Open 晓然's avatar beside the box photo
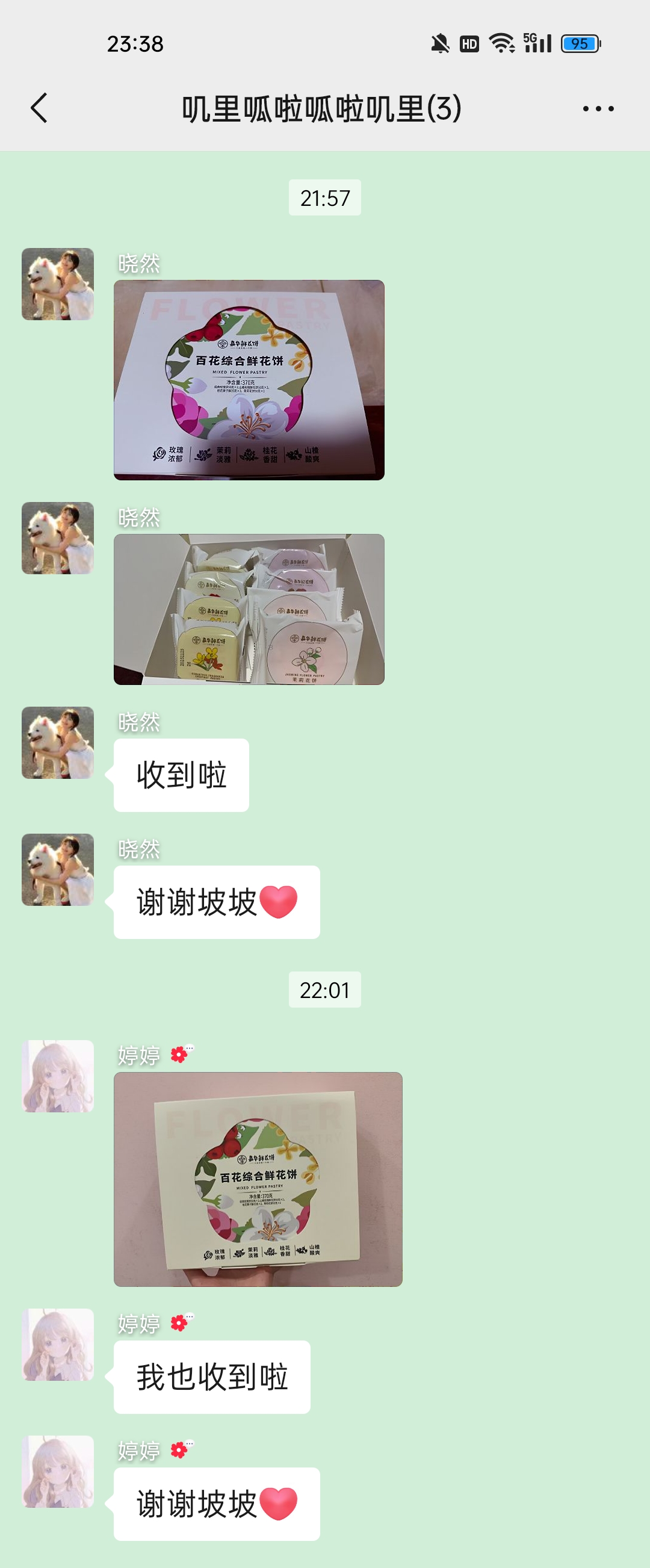This screenshot has width=650, height=1568. [x=58, y=284]
